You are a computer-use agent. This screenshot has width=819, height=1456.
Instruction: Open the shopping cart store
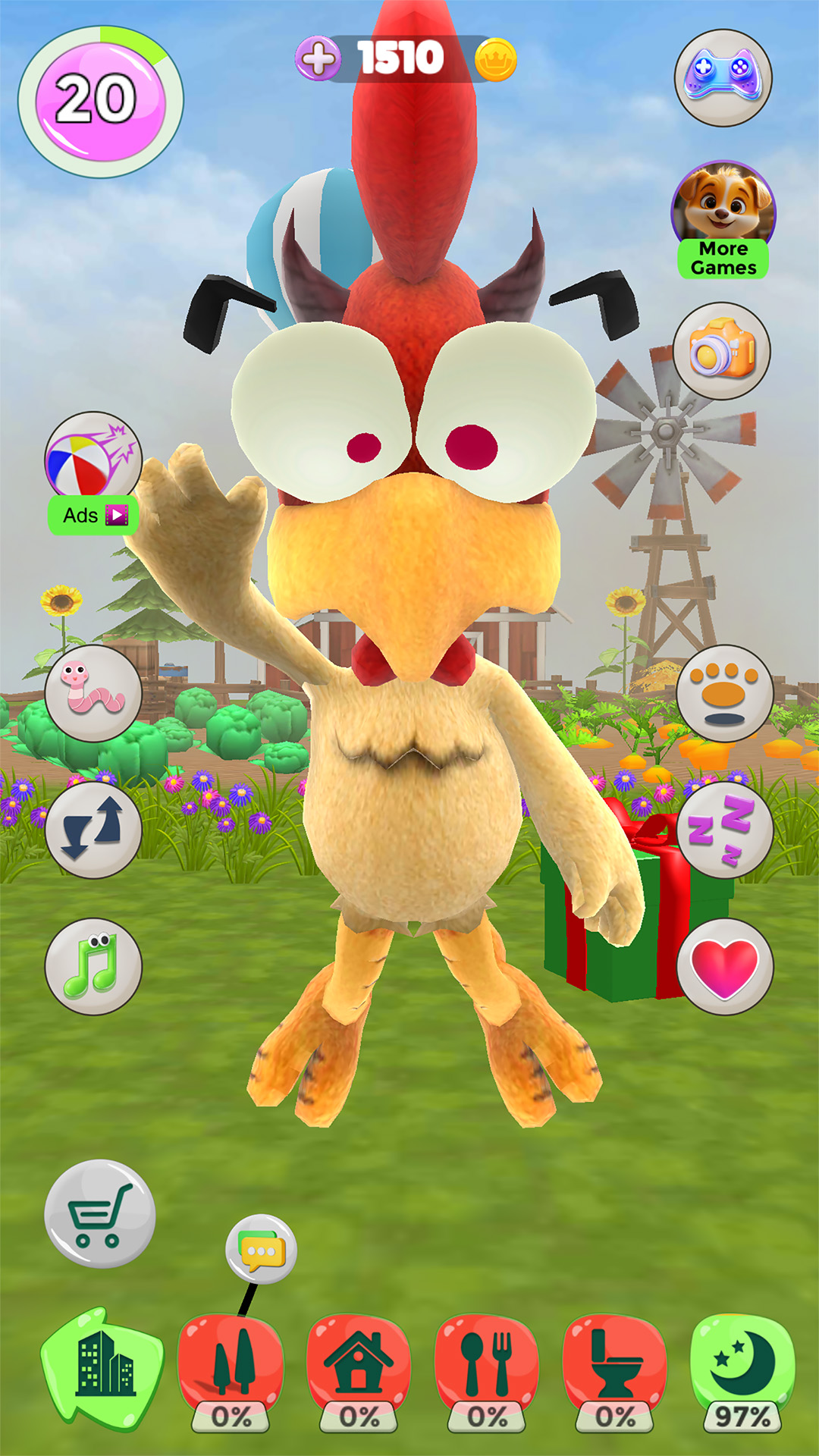tap(99, 1213)
